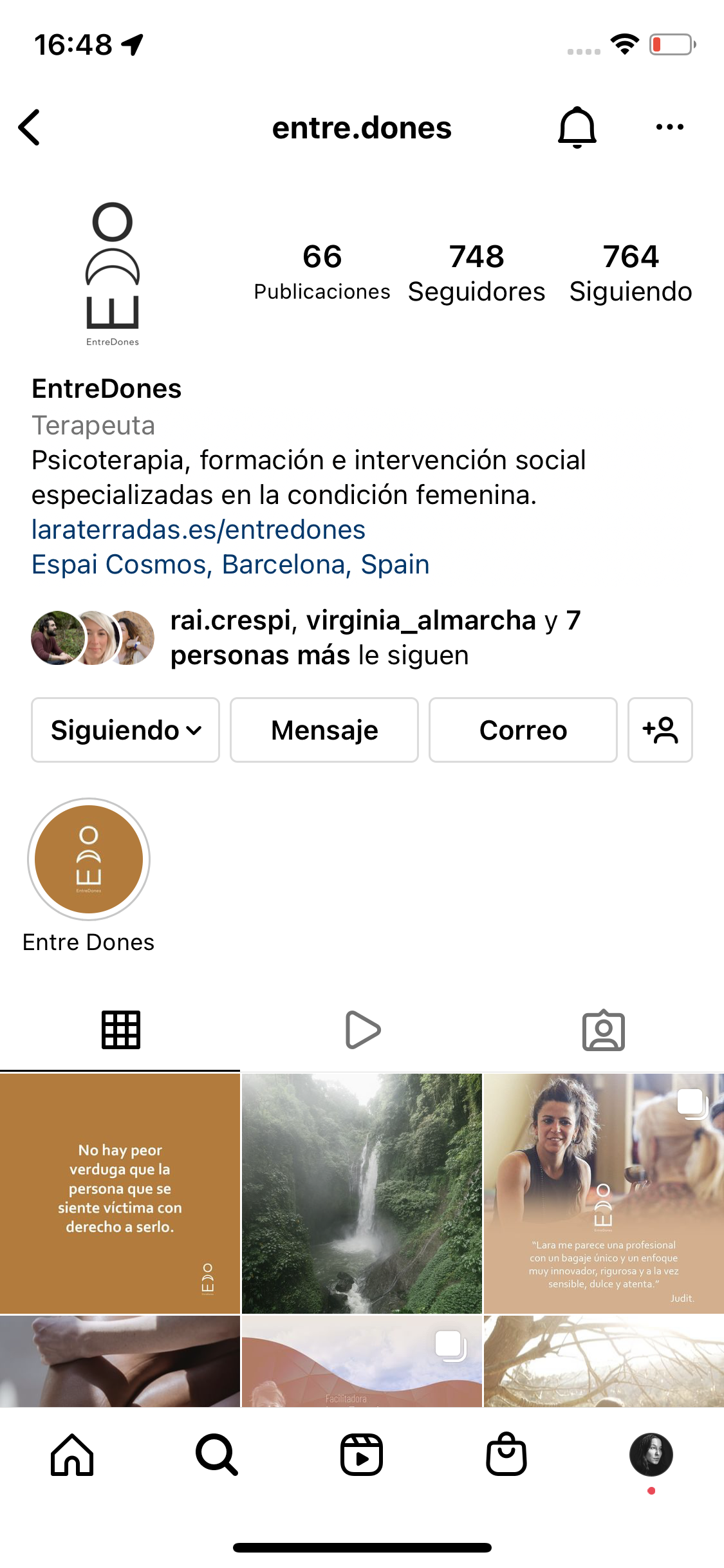Screen dimensions: 724x1568
Task: Go to the Home feed tab
Action: point(72,1454)
